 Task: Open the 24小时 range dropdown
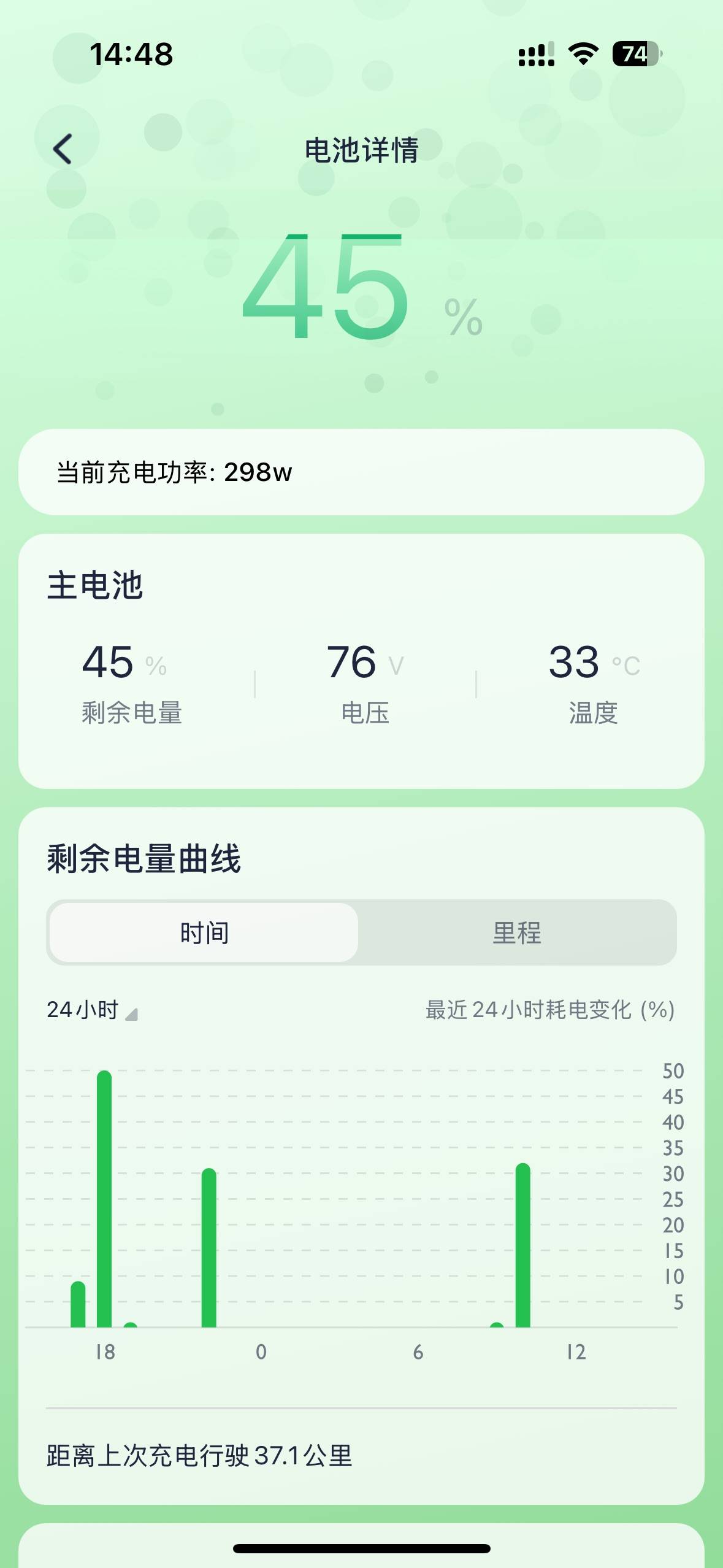(x=92, y=1010)
